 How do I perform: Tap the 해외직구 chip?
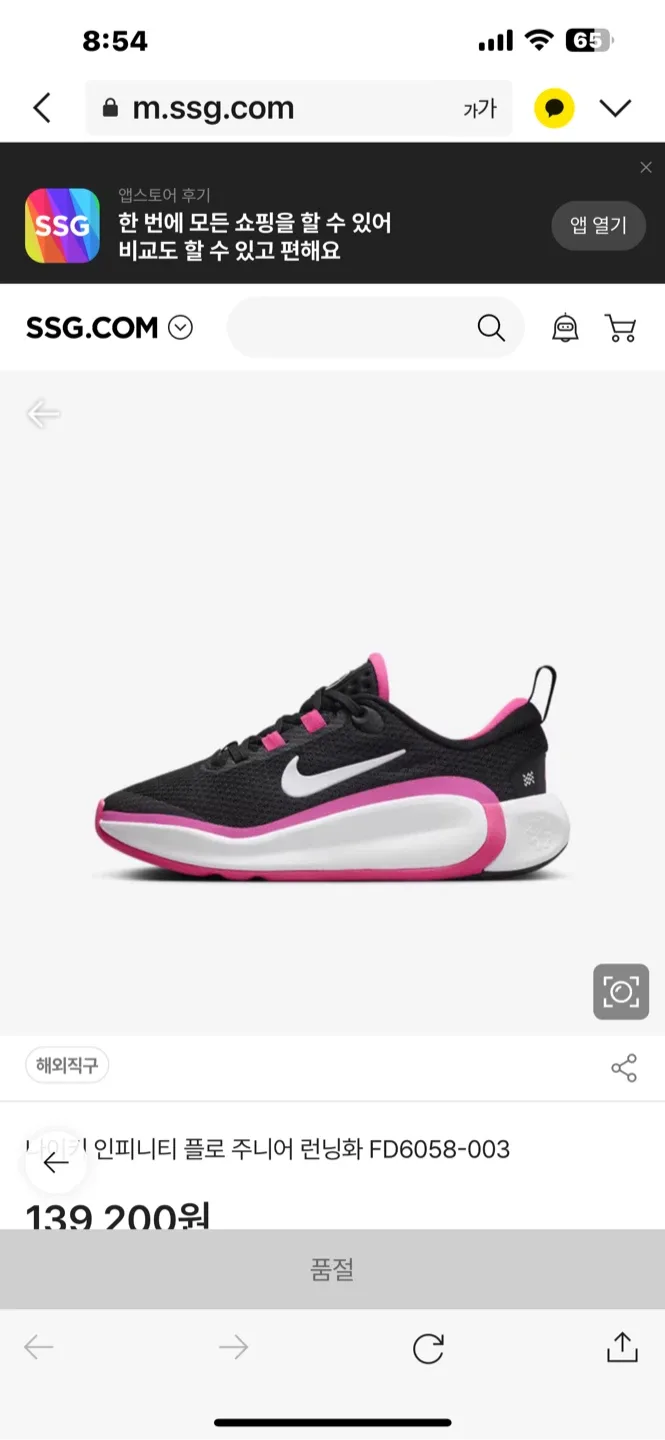click(x=67, y=1066)
